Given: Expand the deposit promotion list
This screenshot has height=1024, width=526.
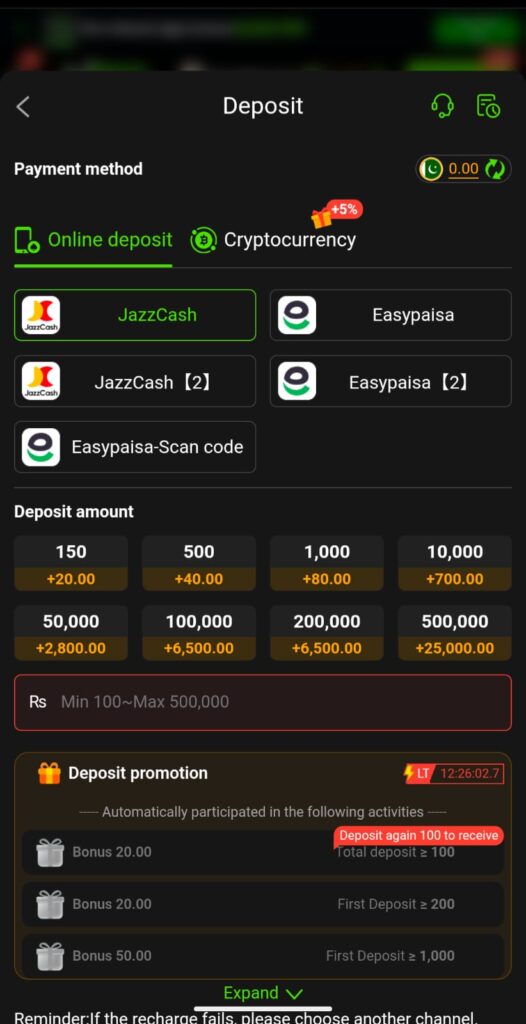Looking at the screenshot, I should (x=263, y=993).
